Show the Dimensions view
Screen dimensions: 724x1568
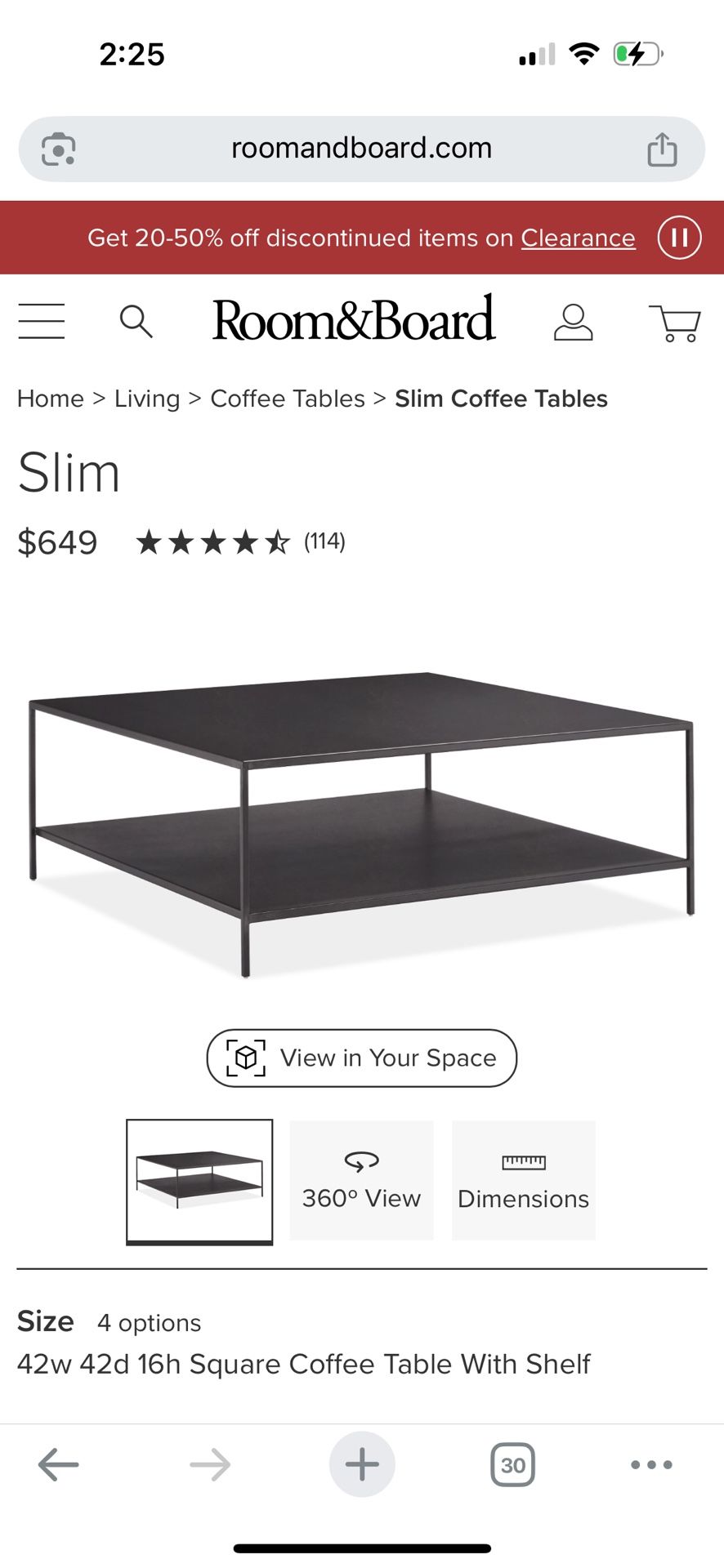523,1180
